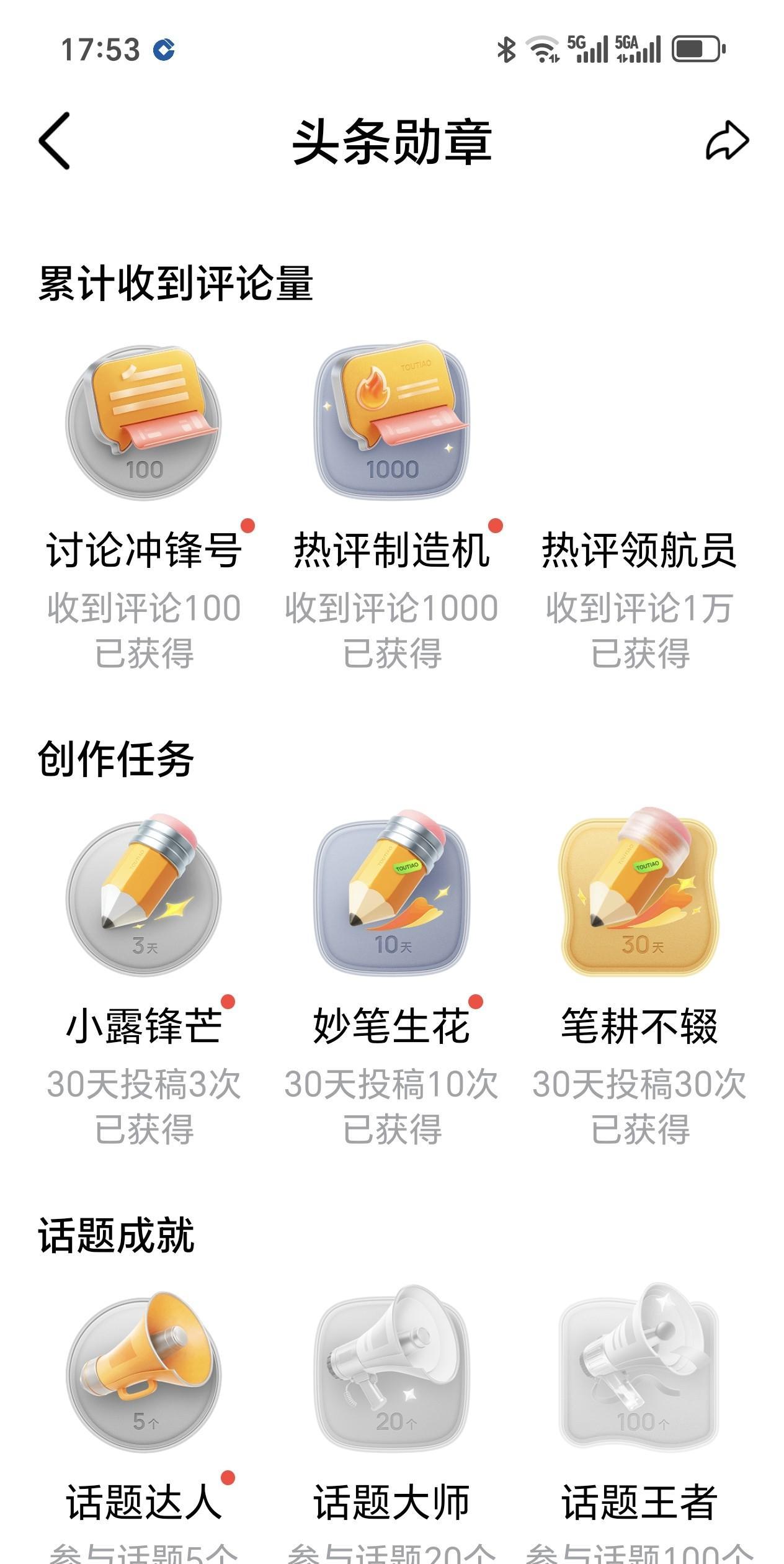Tap the 话题王者 badge
Screen dimensions: 784x1564
(x=639, y=1370)
